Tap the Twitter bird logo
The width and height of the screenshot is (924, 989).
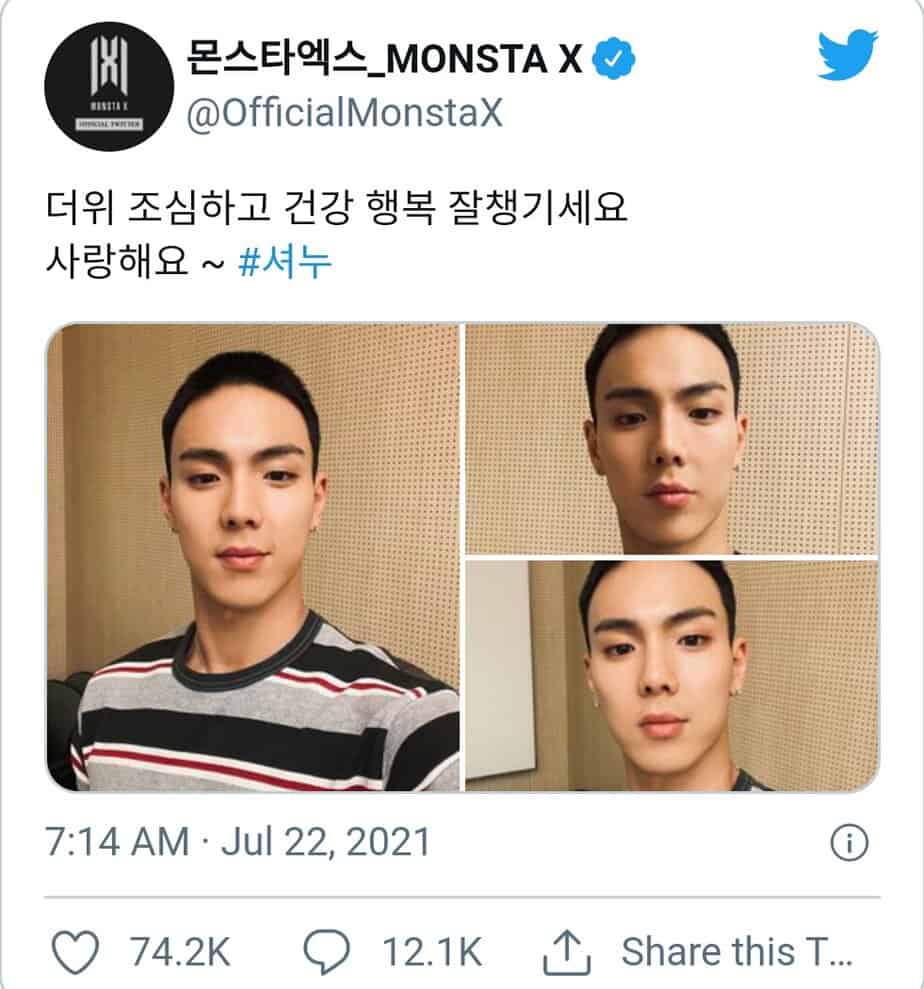846,56
